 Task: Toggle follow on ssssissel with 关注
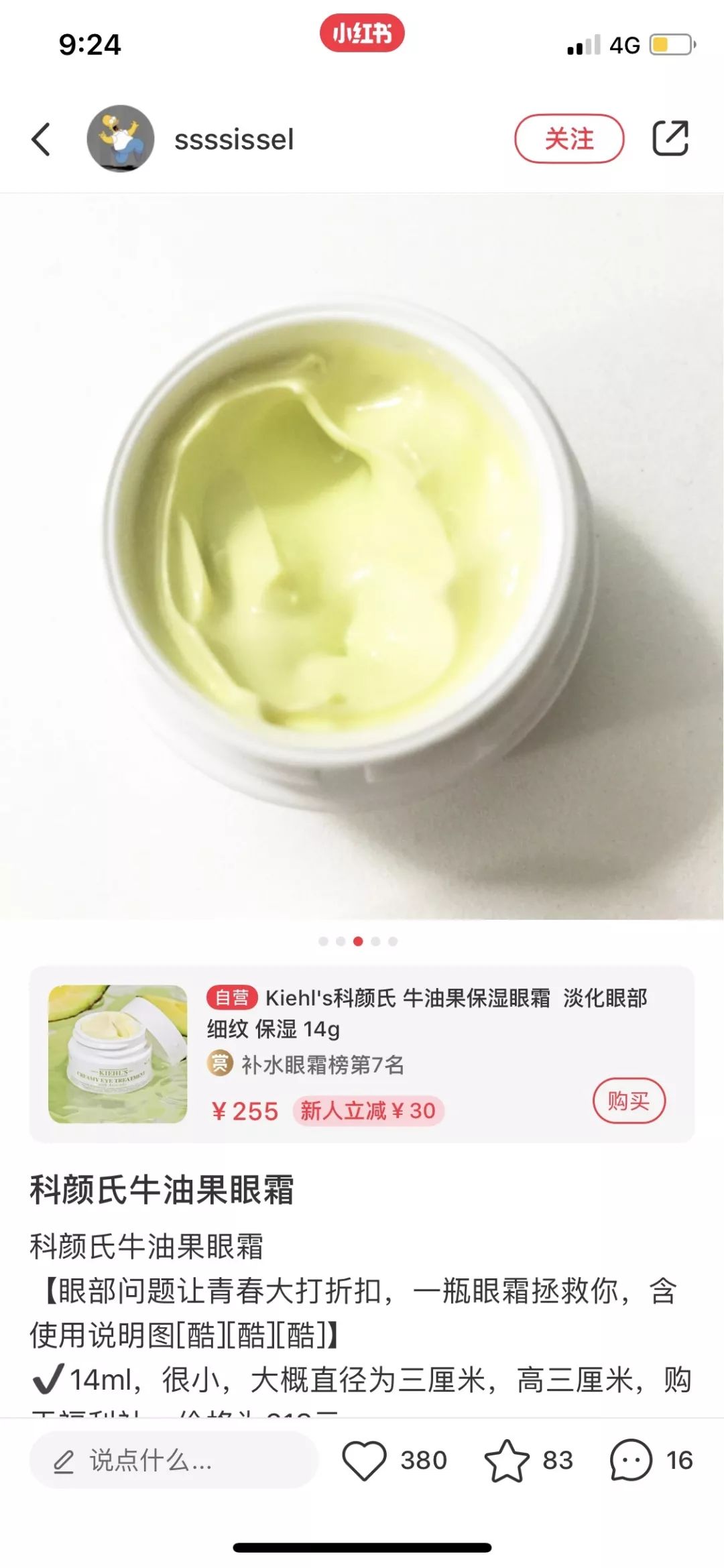569,139
